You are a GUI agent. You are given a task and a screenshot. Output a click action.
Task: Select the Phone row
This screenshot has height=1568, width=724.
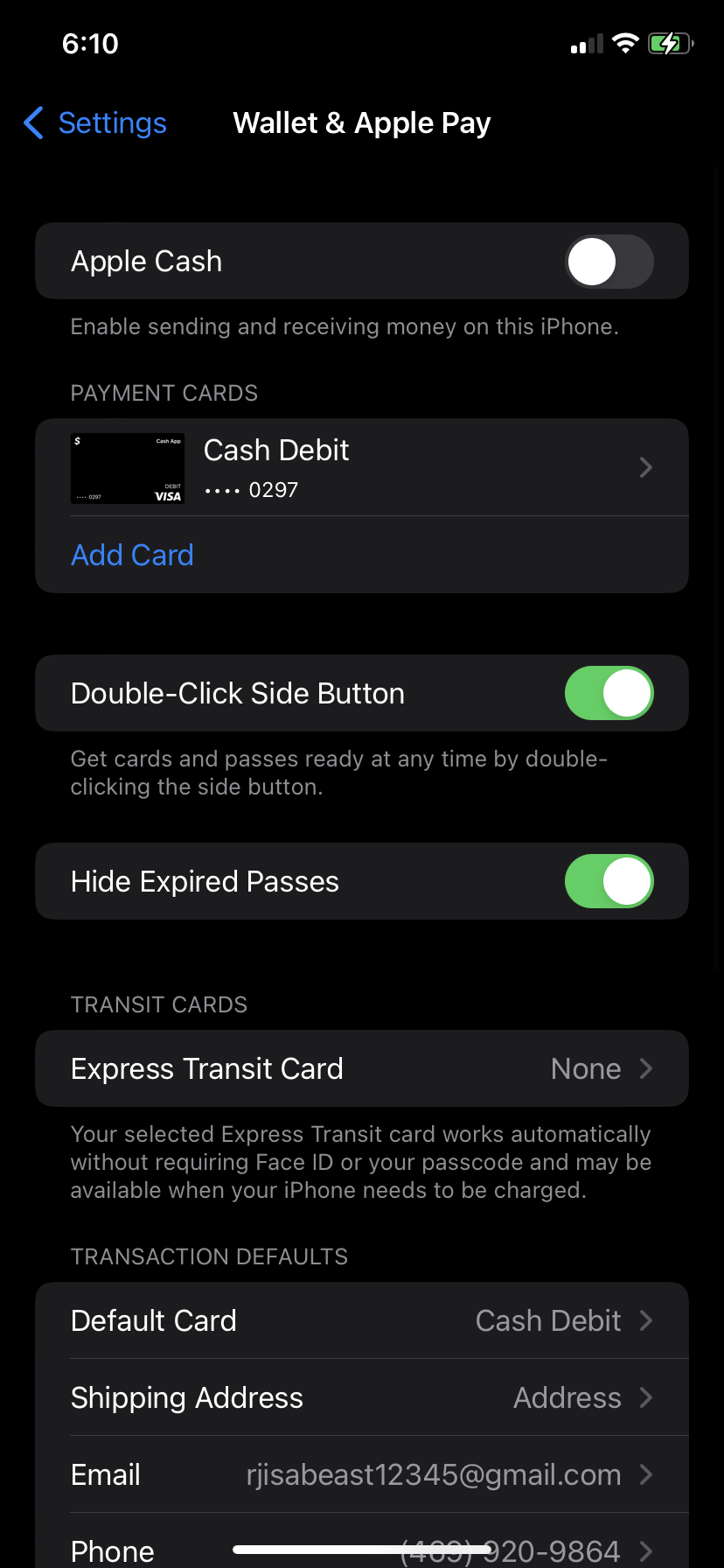[362, 1546]
